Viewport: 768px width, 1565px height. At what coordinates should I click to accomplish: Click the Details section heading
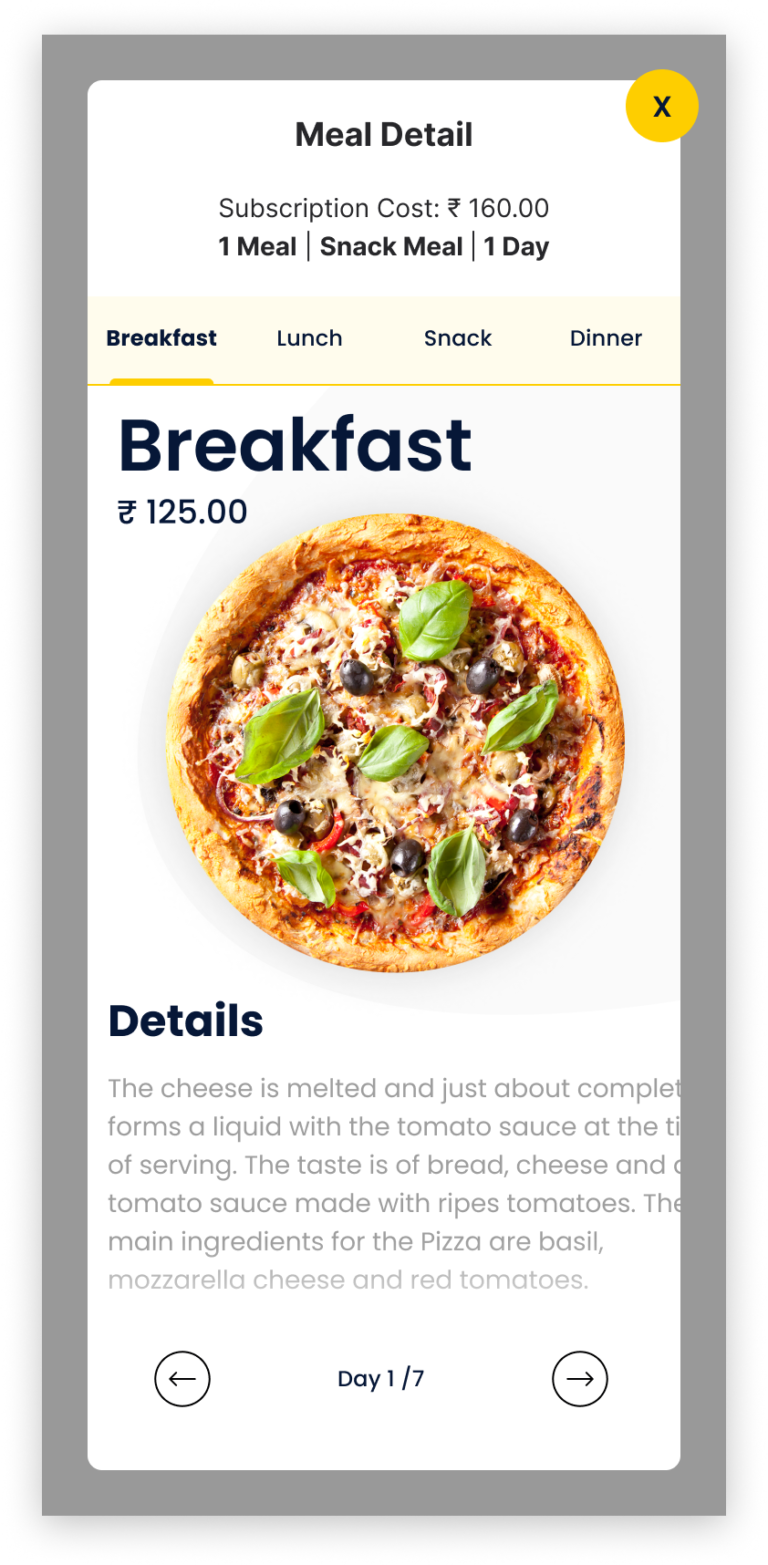(x=185, y=1021)
